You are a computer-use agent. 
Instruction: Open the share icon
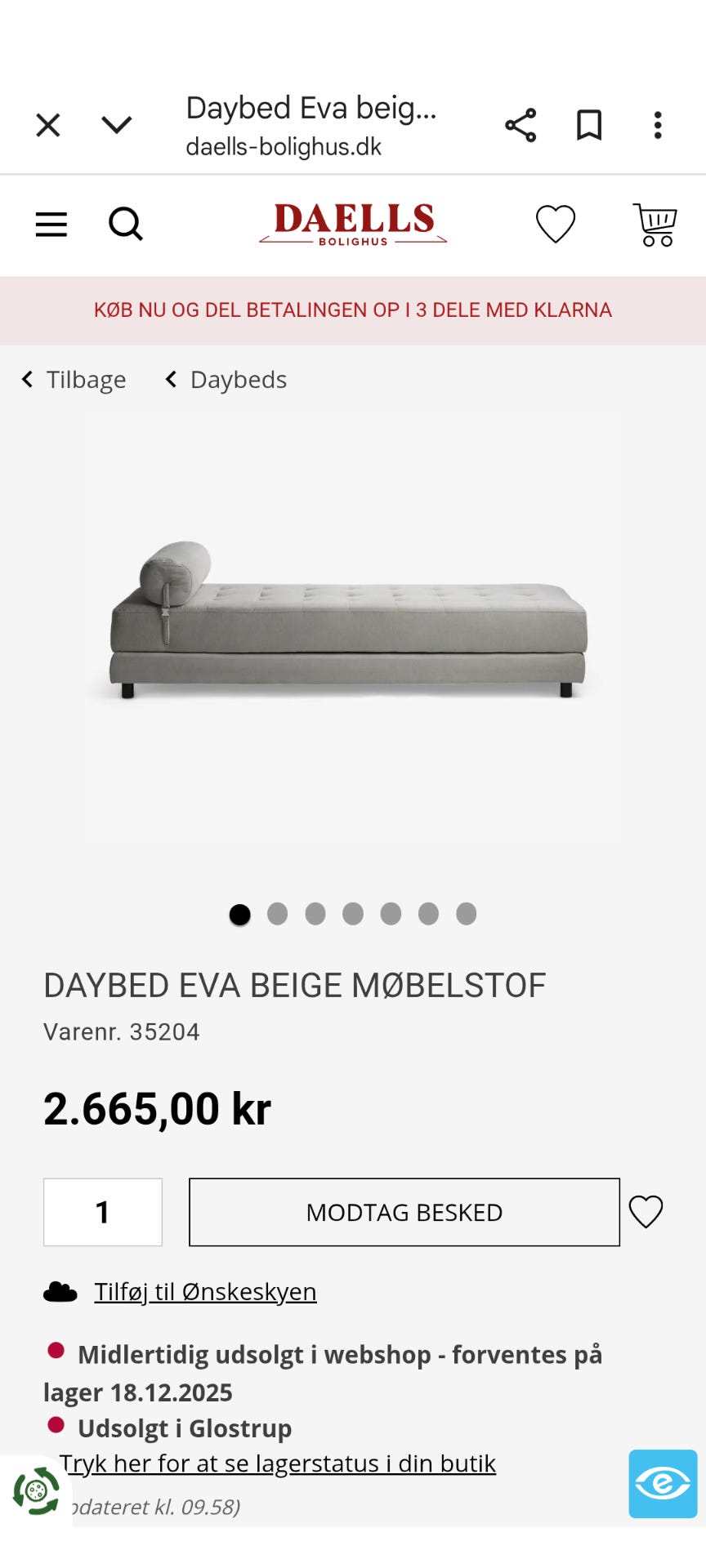click(x=521, y=125)
